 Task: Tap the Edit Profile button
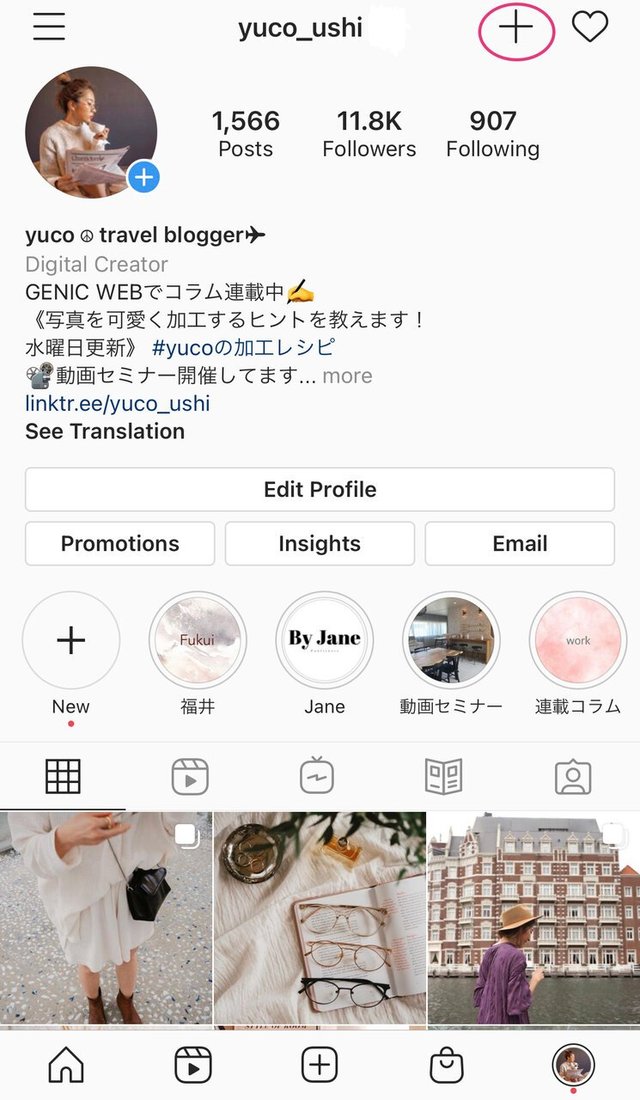[320, 489]
